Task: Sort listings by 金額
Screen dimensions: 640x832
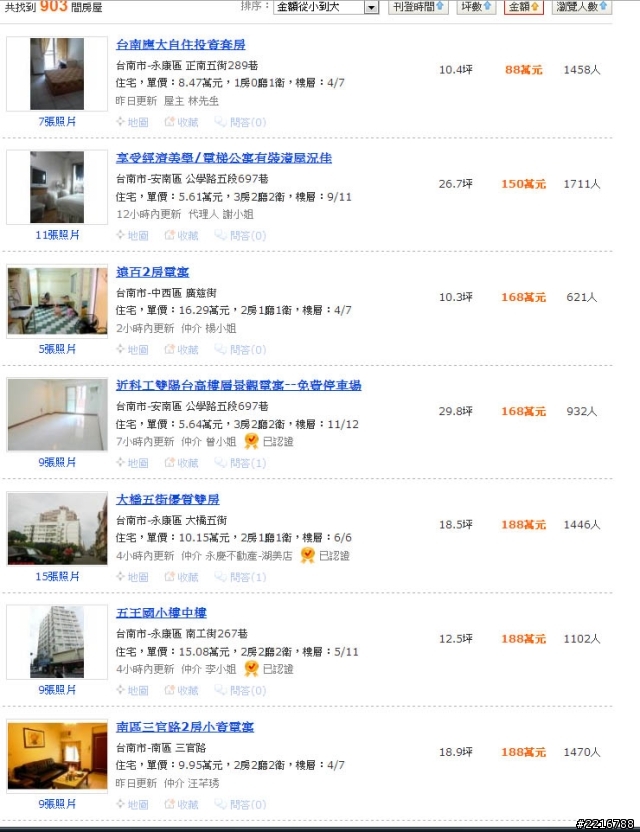Action: (x=523, y=7)
